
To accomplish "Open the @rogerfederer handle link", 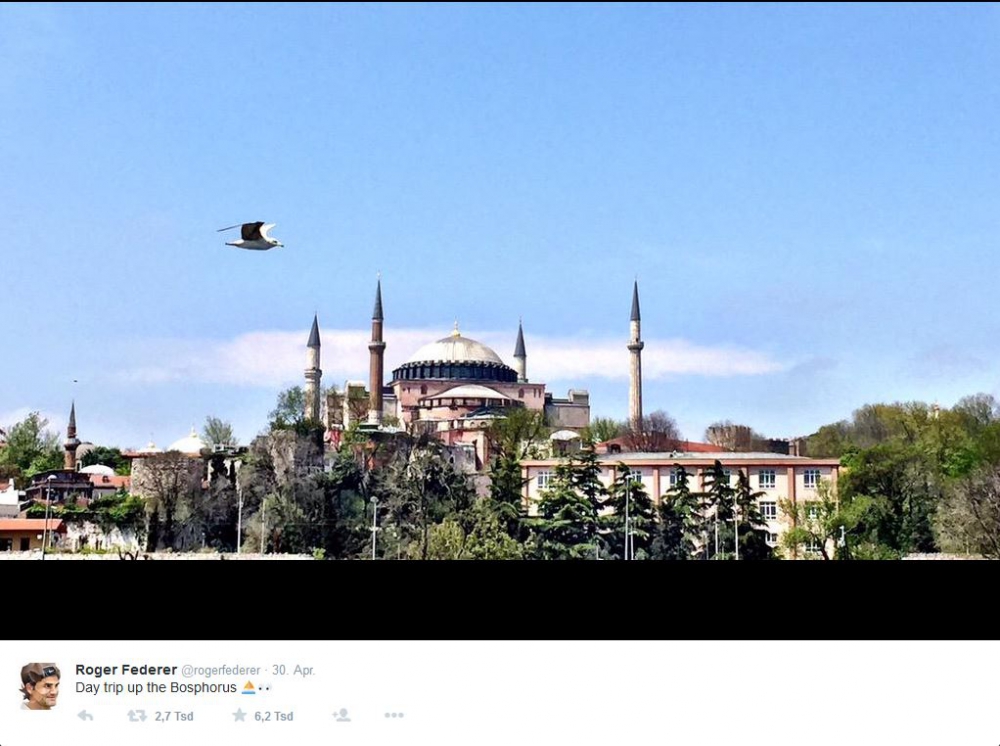I will pyautogui.click(x=221, y=671).
